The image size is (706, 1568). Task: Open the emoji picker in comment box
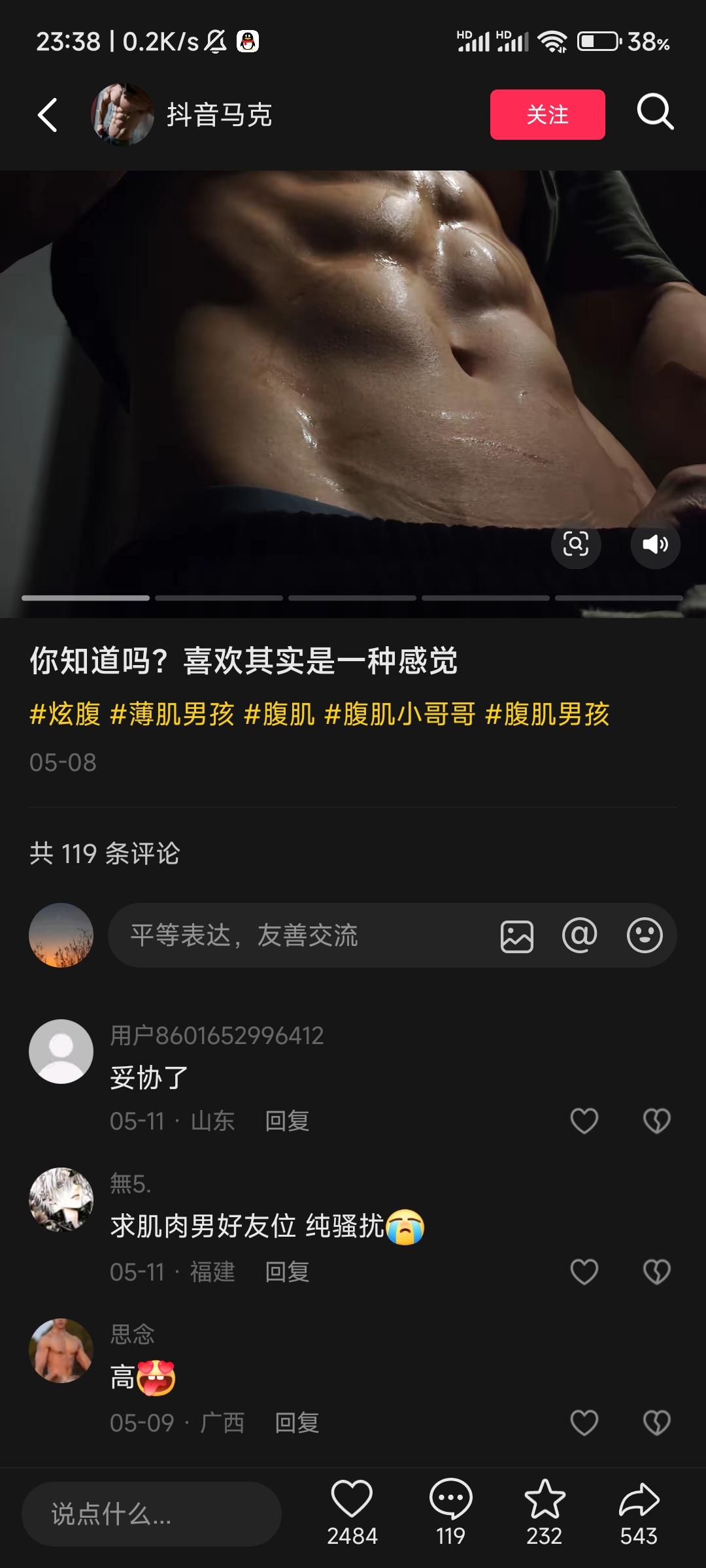click(x=645, y=936)
